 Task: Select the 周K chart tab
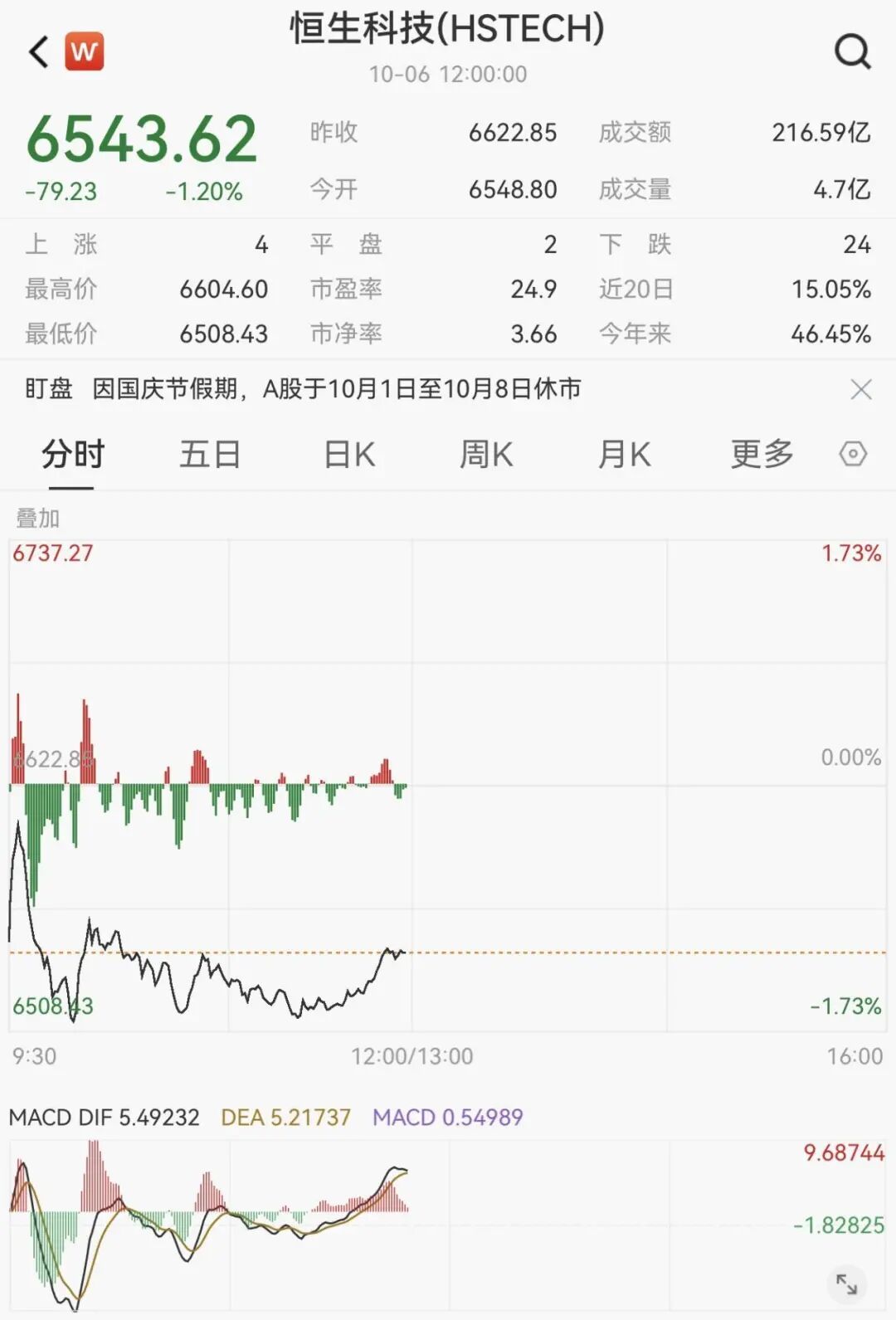pos(486,455)
